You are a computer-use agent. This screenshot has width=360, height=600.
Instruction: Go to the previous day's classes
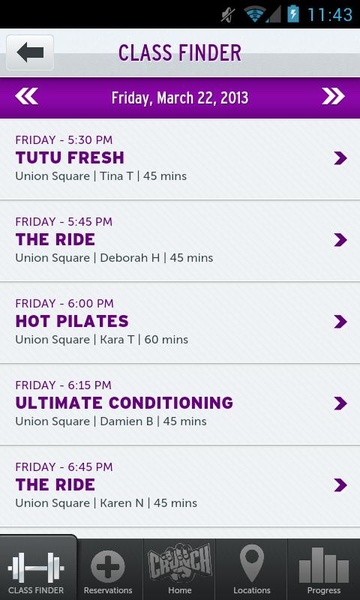click(26, 96)
